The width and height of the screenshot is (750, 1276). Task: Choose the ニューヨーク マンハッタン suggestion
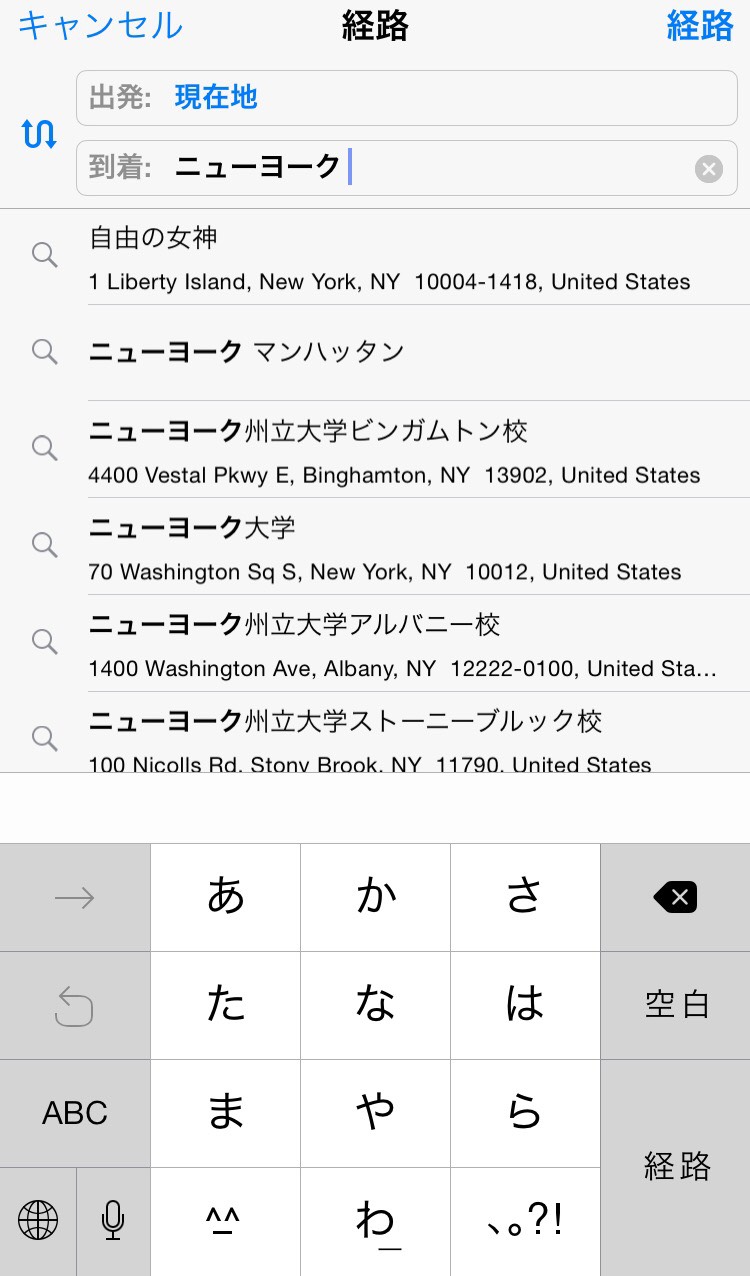tap(400, 352)
